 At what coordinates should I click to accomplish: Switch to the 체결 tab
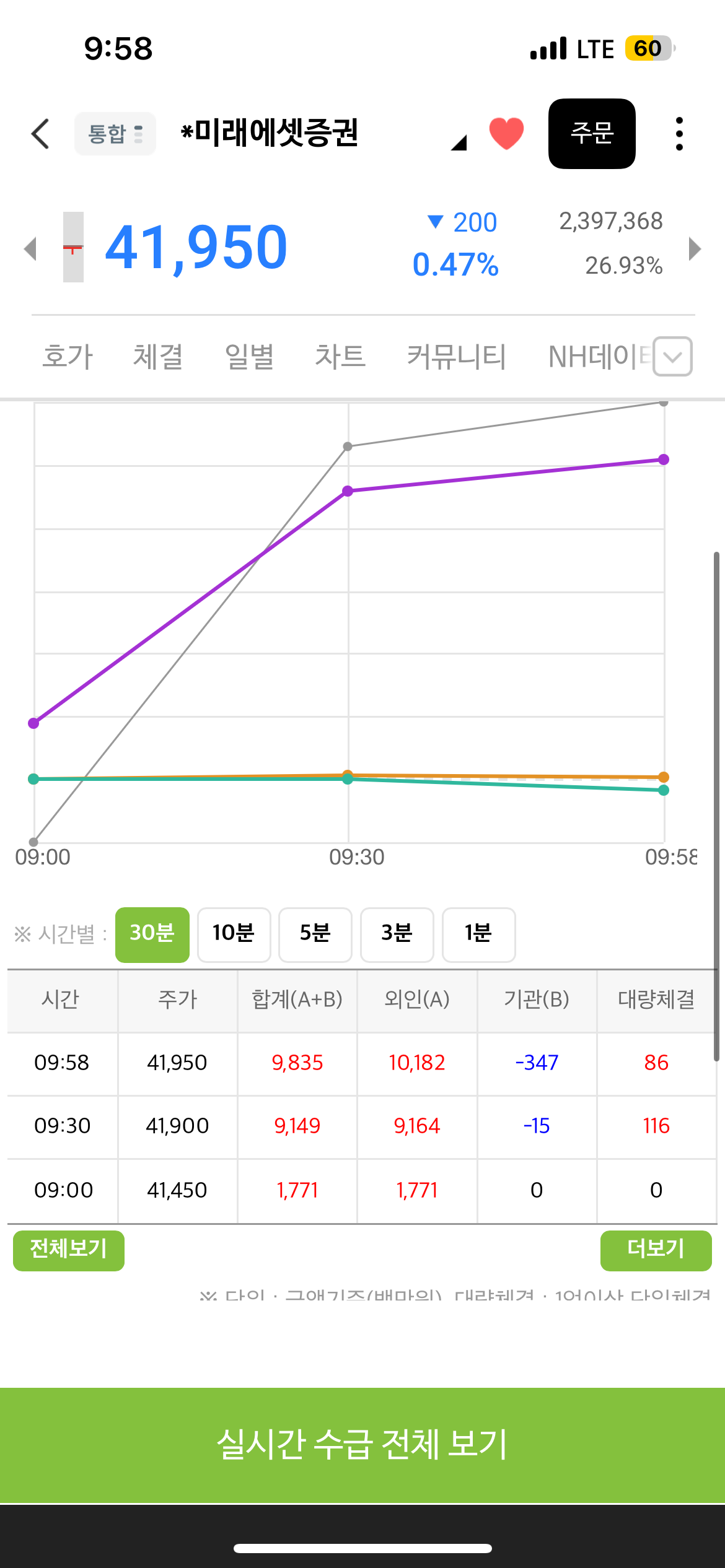158,357
